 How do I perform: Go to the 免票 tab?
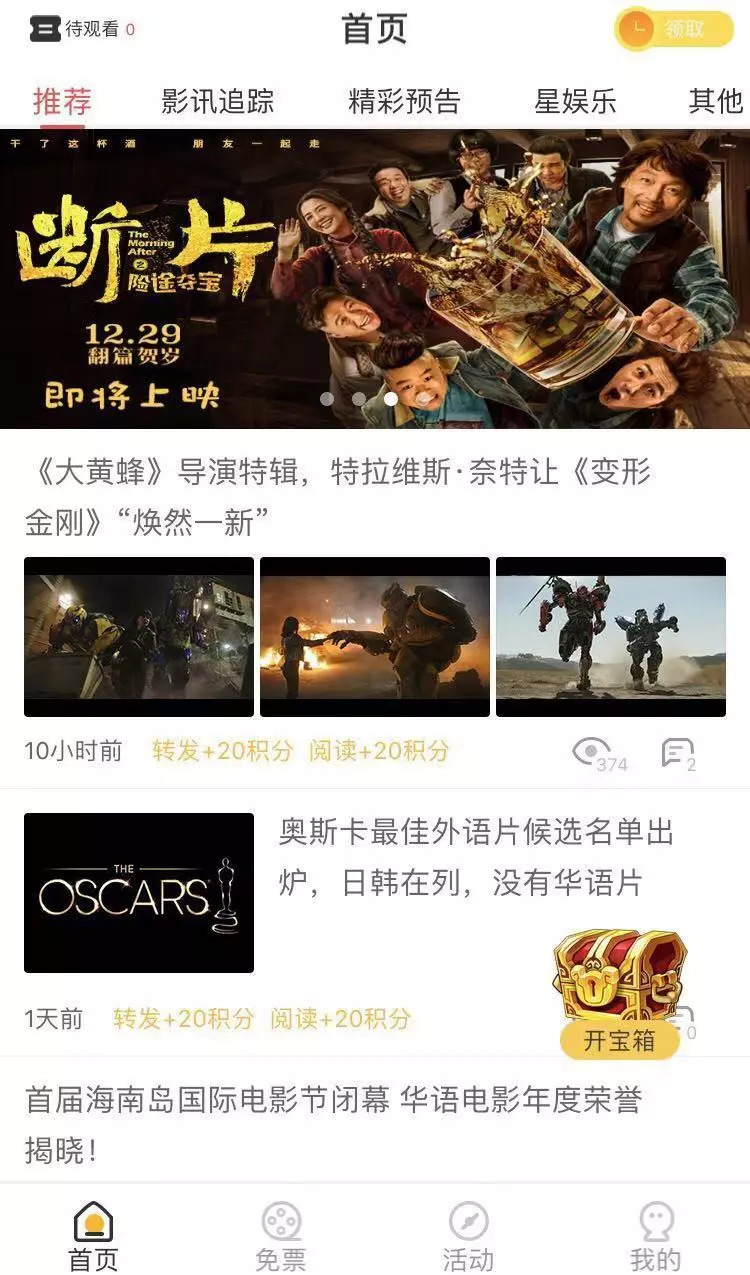point(281,1236)
